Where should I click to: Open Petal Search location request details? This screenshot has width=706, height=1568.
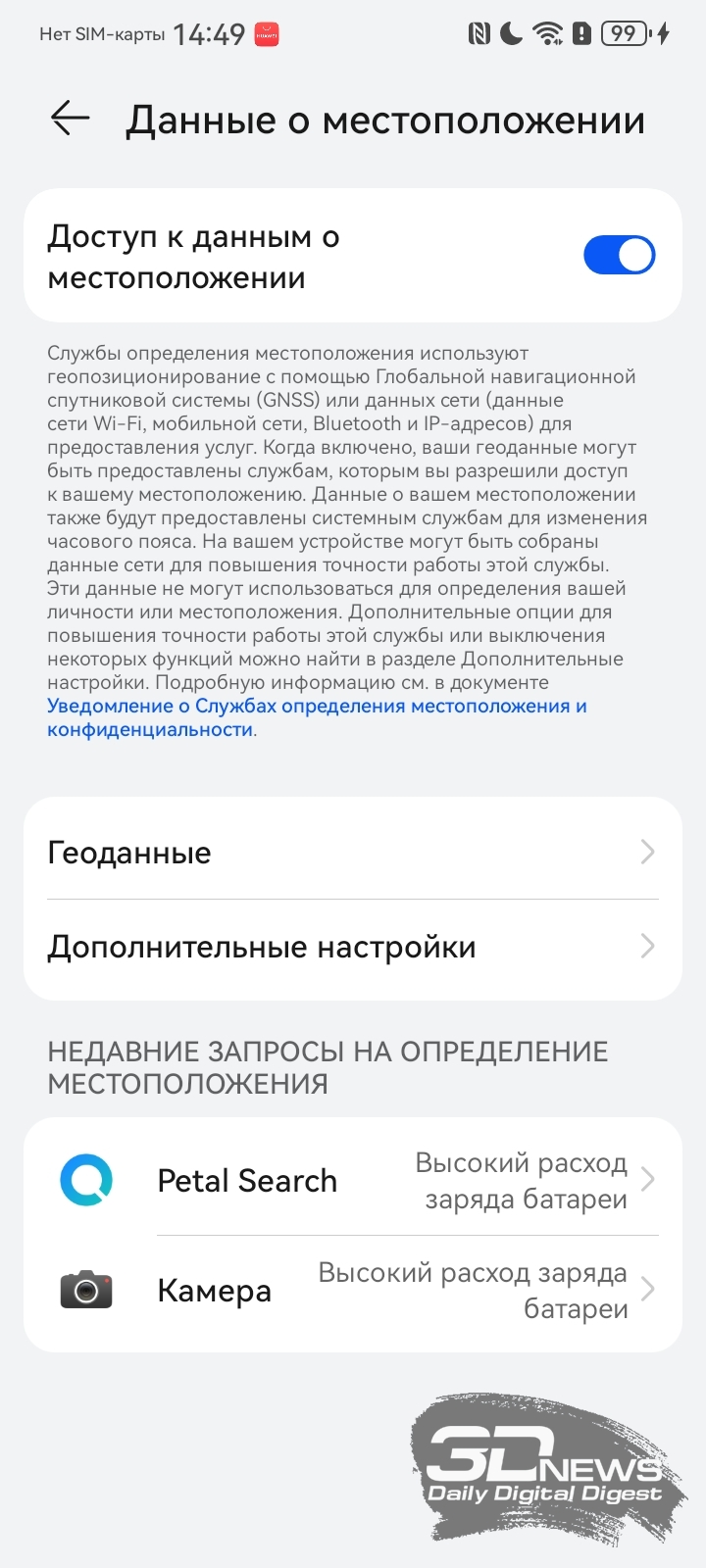(x=353, y=1180)
